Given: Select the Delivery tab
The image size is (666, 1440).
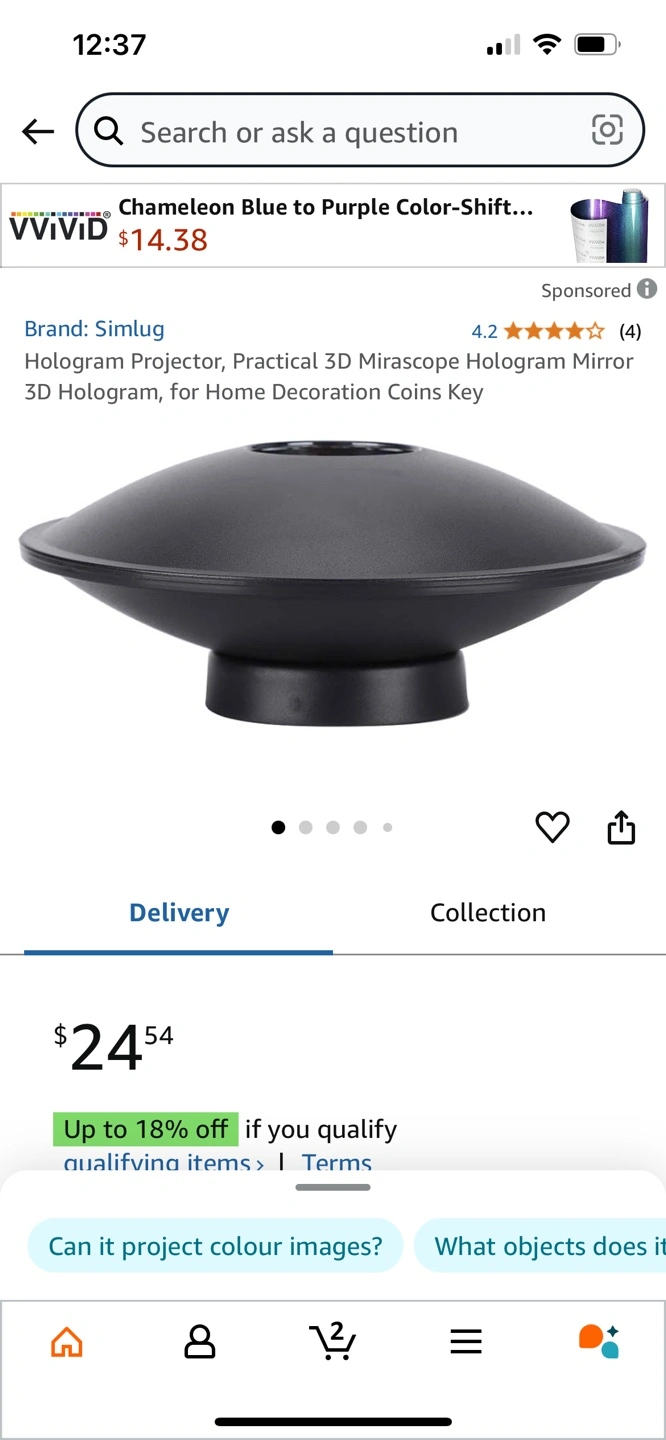Looking at the screenshot, I should click(x=179, y=912).
